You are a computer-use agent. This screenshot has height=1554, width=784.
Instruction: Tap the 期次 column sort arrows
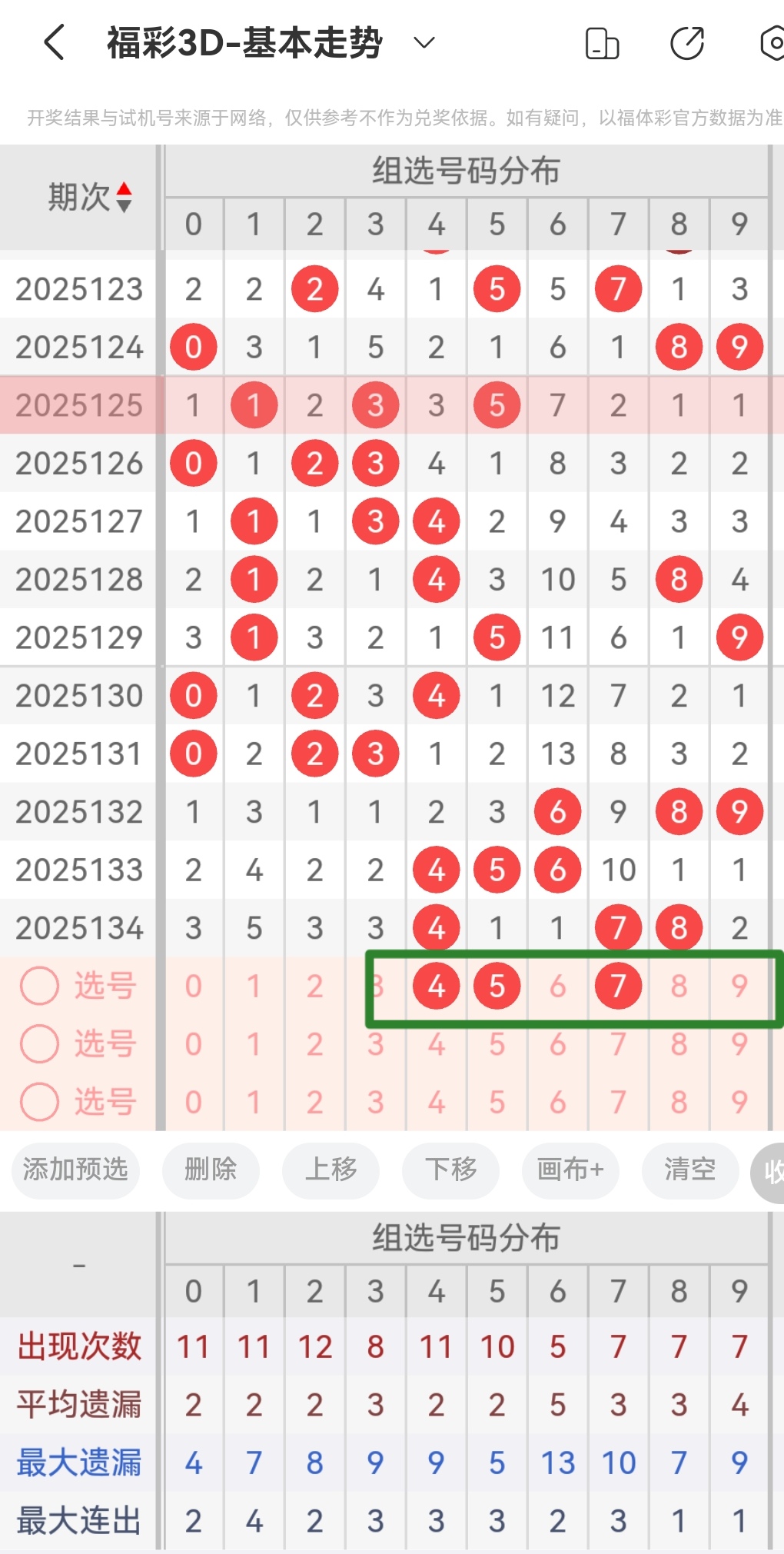[x=123, y=196]
